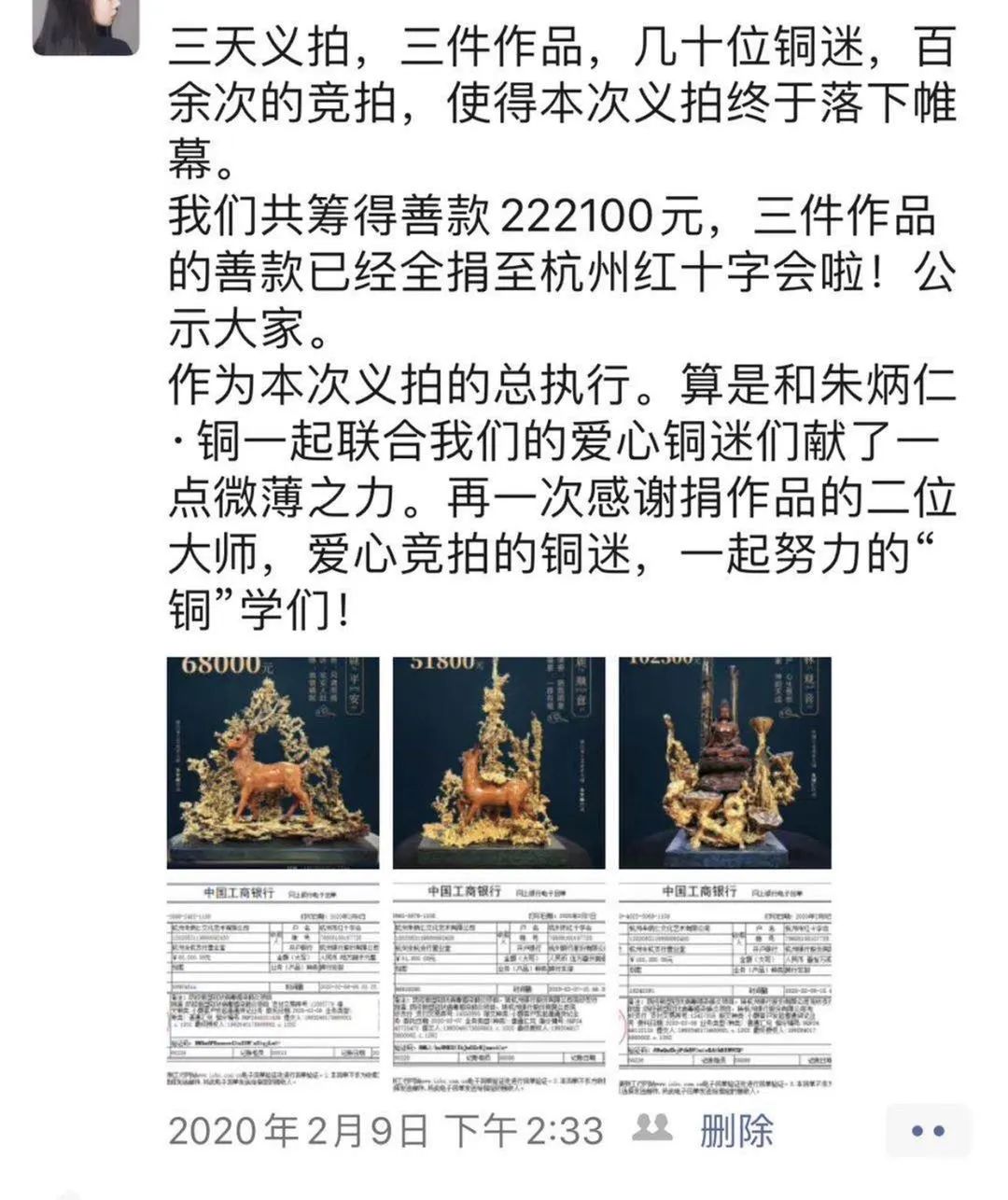Viewport: 1008px width, 1200px height.
Task: Open the two-dot like and comment menu
Action: (x=928, y=1130)
